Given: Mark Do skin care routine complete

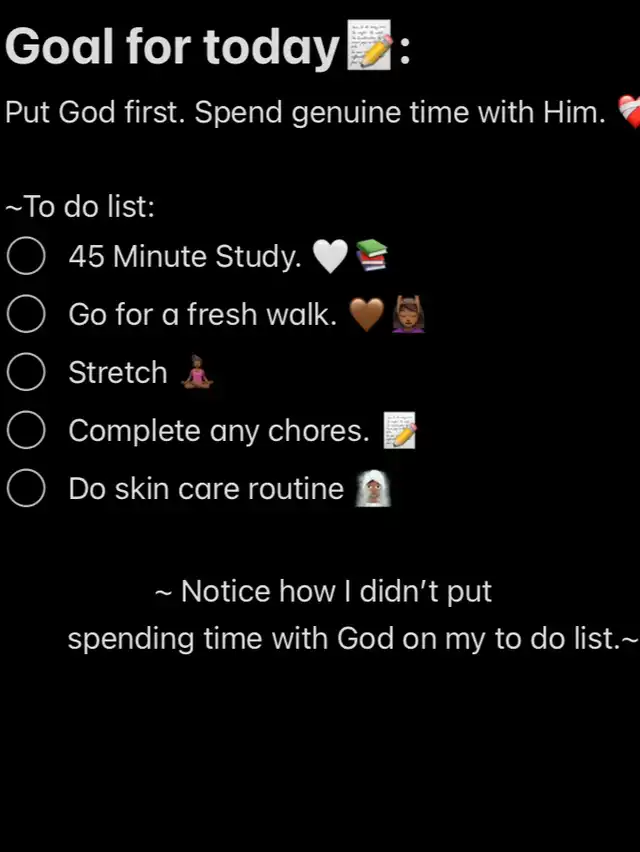Looking at the screenshot, I should pyautogui.click(x=26, y=489).
